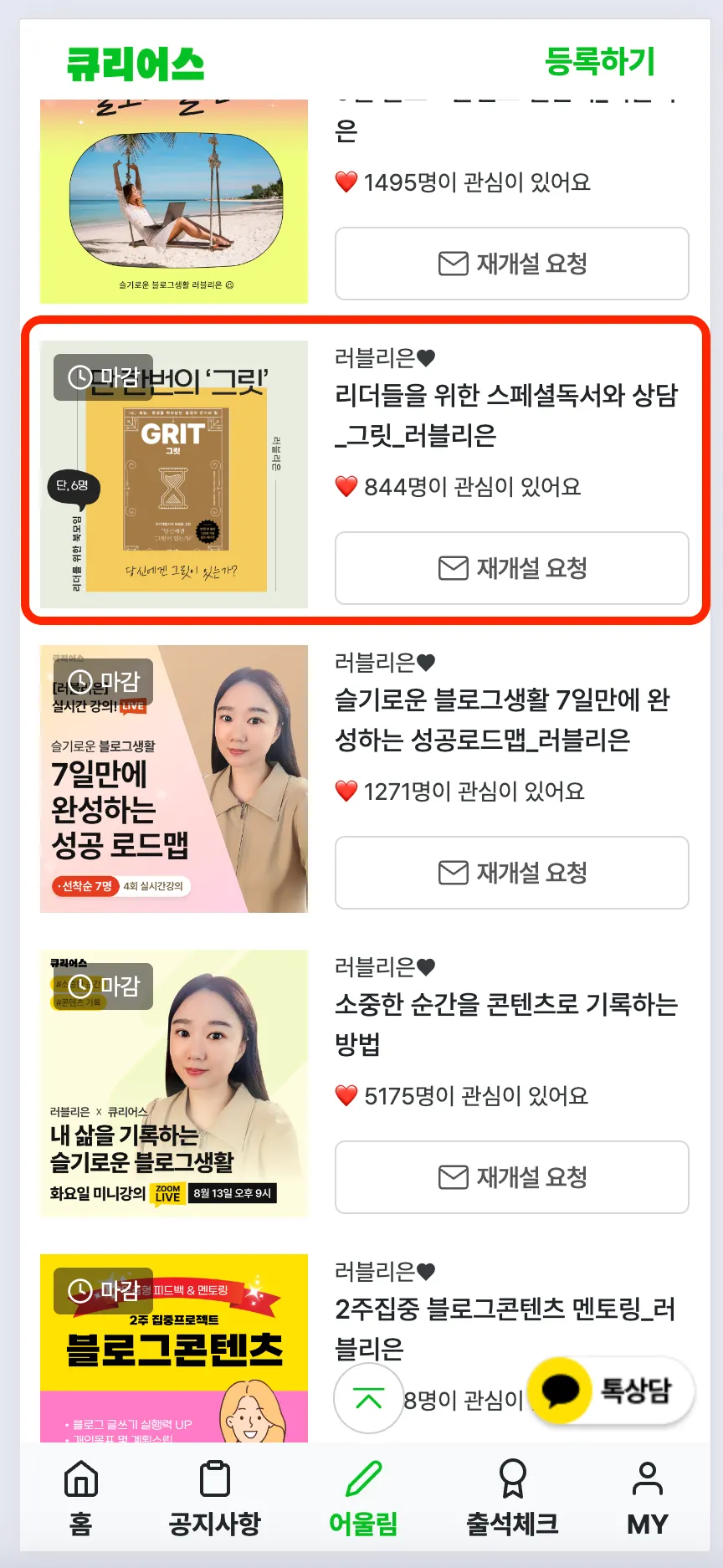The image size is (723, 1568).
Task: Jump back to top with the up-arrow button
Action: (x=368, y=1398)
